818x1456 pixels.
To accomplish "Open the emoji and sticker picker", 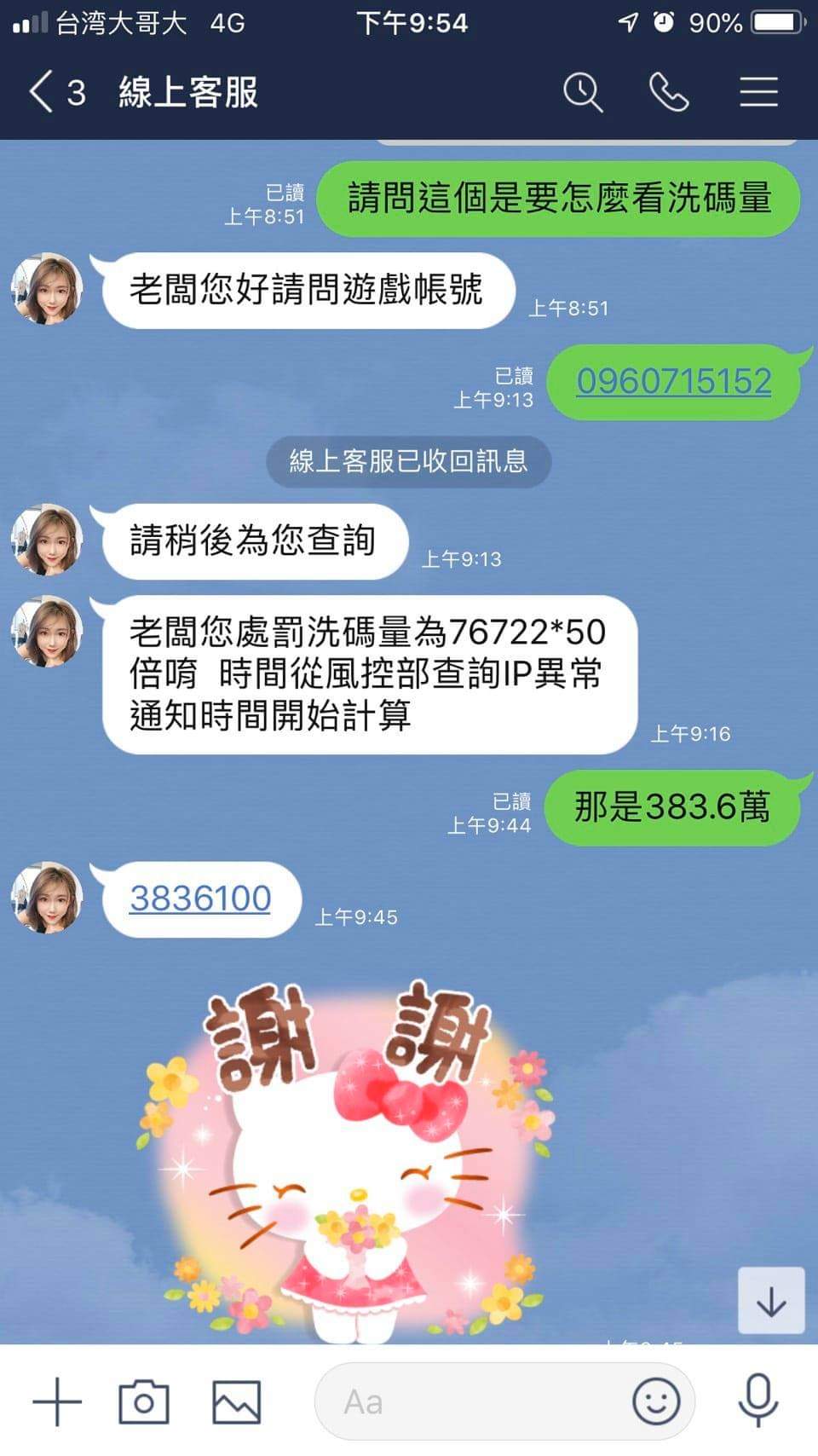I will (655, 1401).
